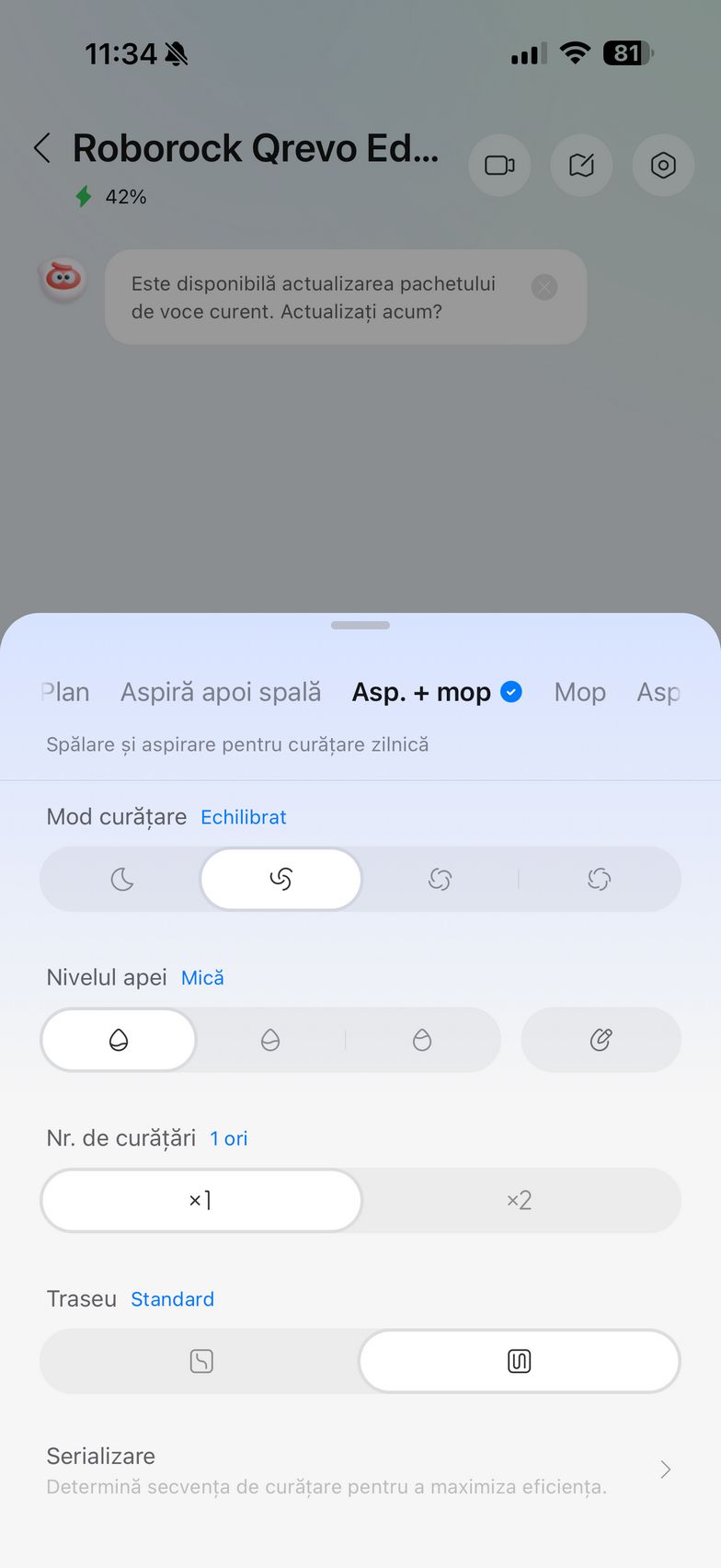The width and height of the screenshot is (721, 1568).
Task: Select the third, stronger suction mode
Action: click(440, 880)
